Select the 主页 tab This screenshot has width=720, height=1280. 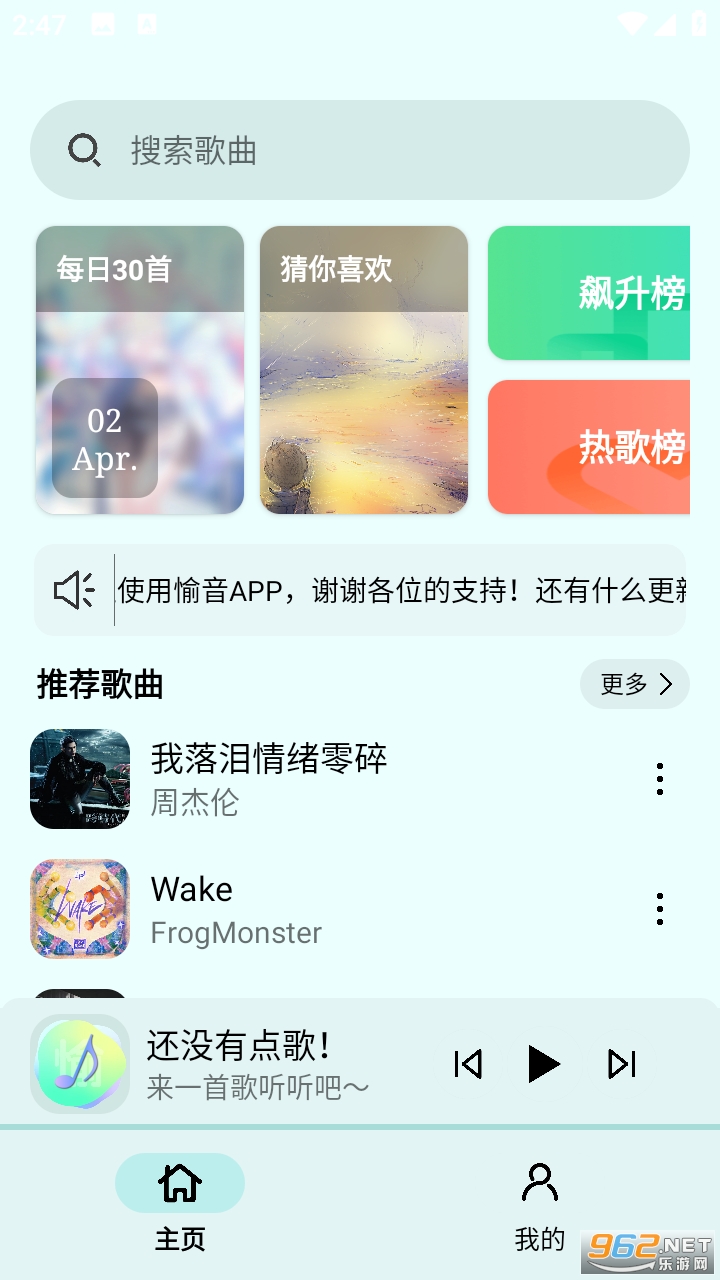tap(179, 1240)
